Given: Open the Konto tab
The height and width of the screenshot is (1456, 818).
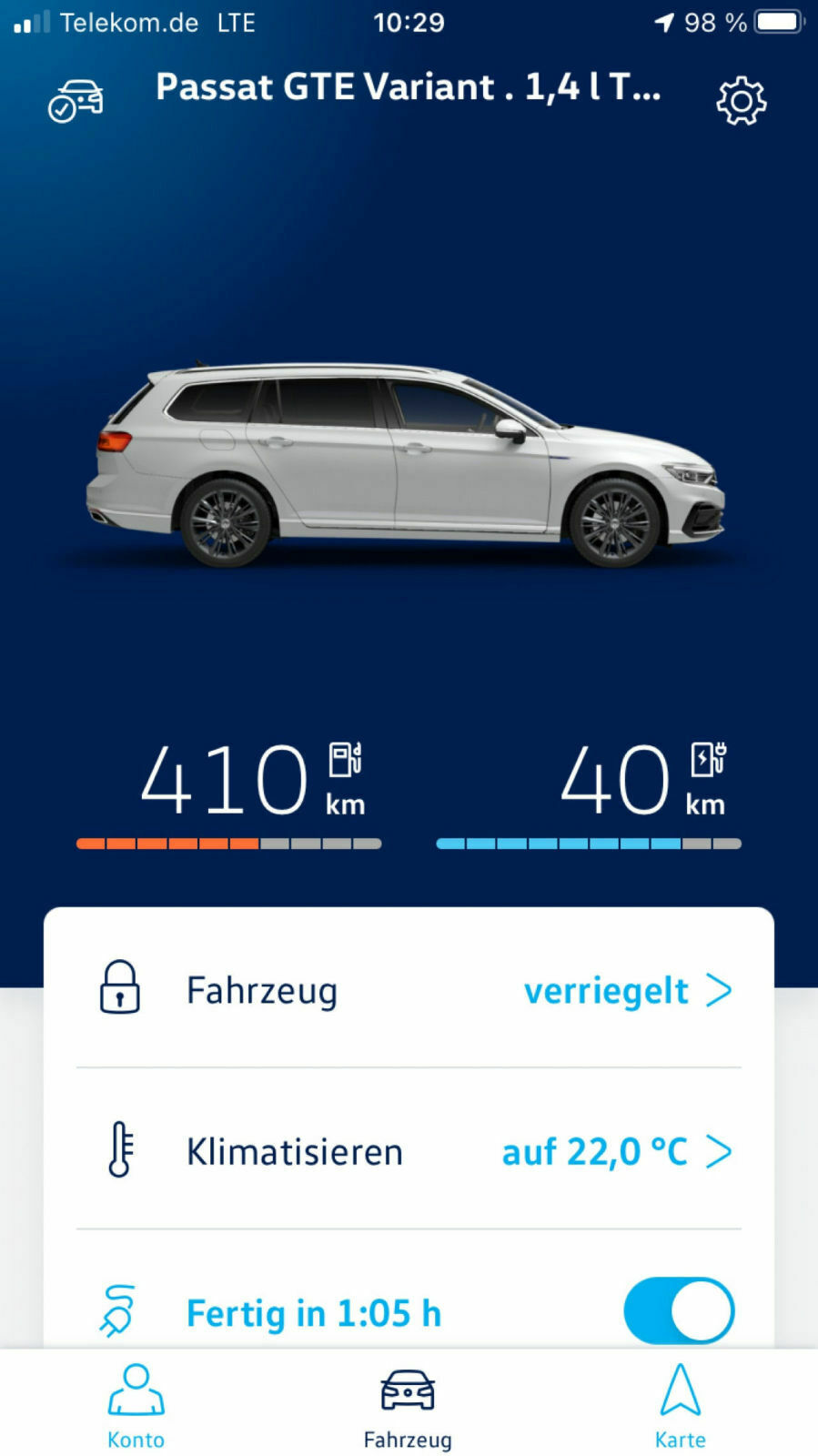Looking at the screenshot, I should point(136,1410).
